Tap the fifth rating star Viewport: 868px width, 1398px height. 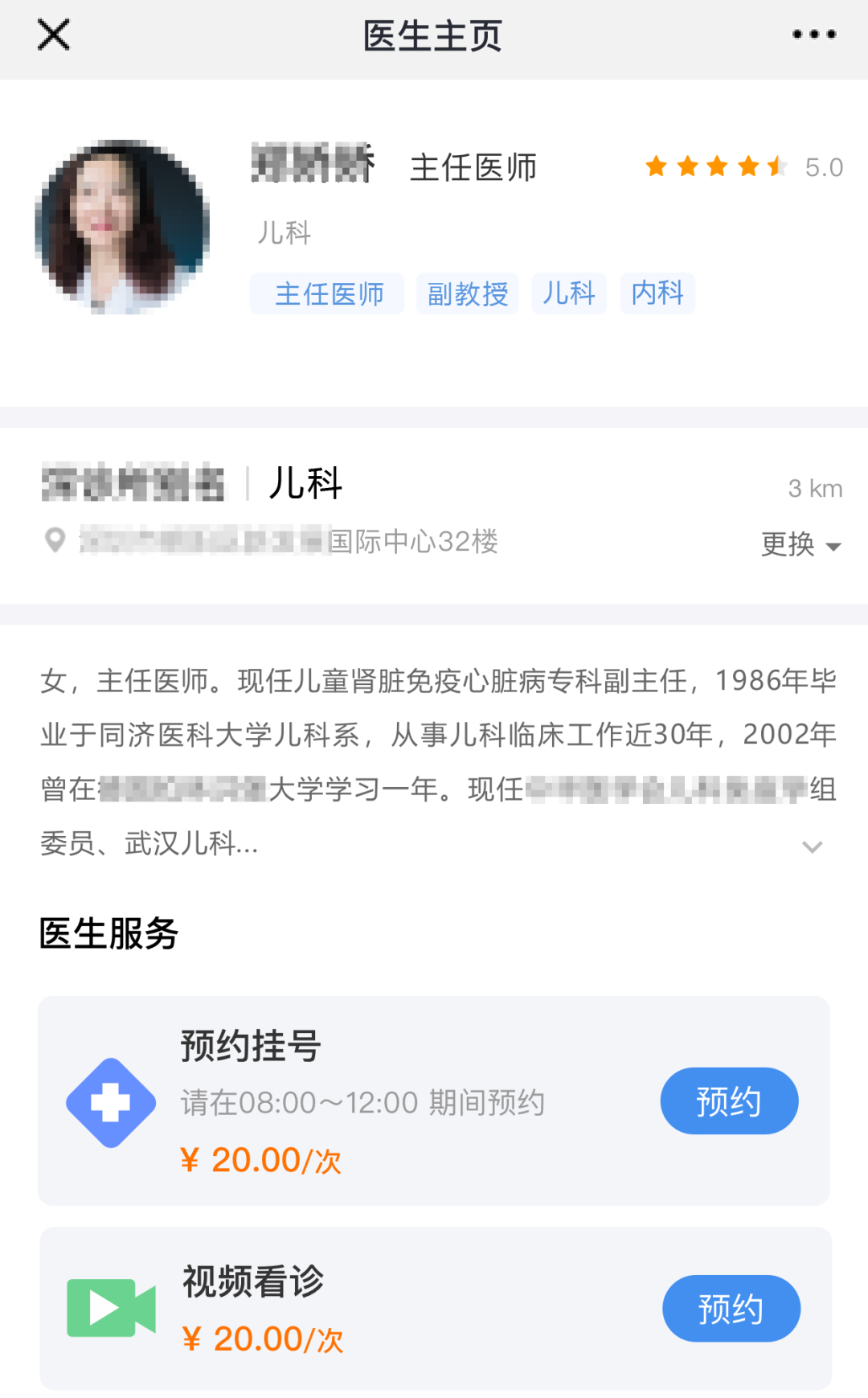click(x=776, y=166)
